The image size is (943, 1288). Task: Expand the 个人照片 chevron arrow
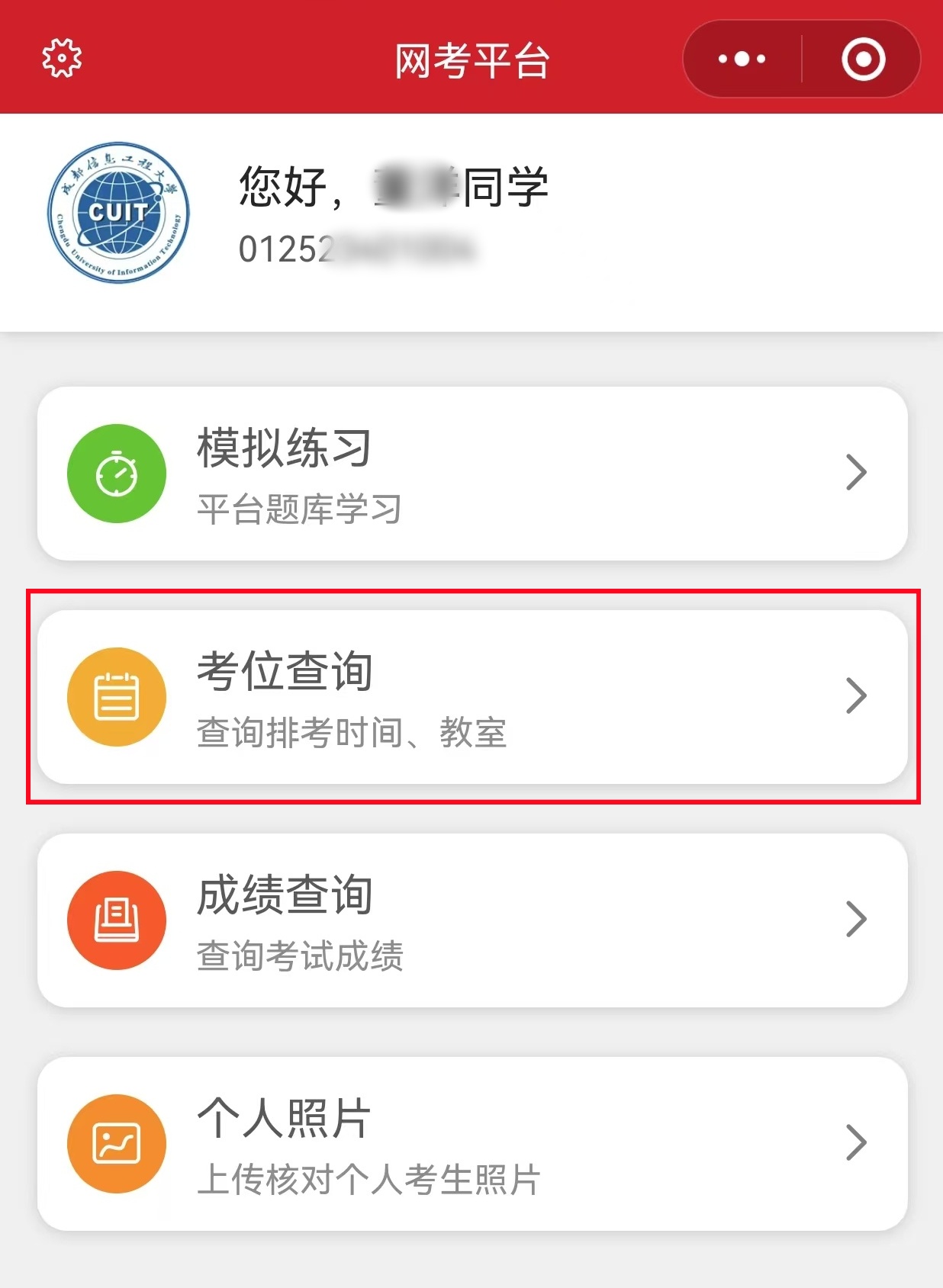point(858,1142)
